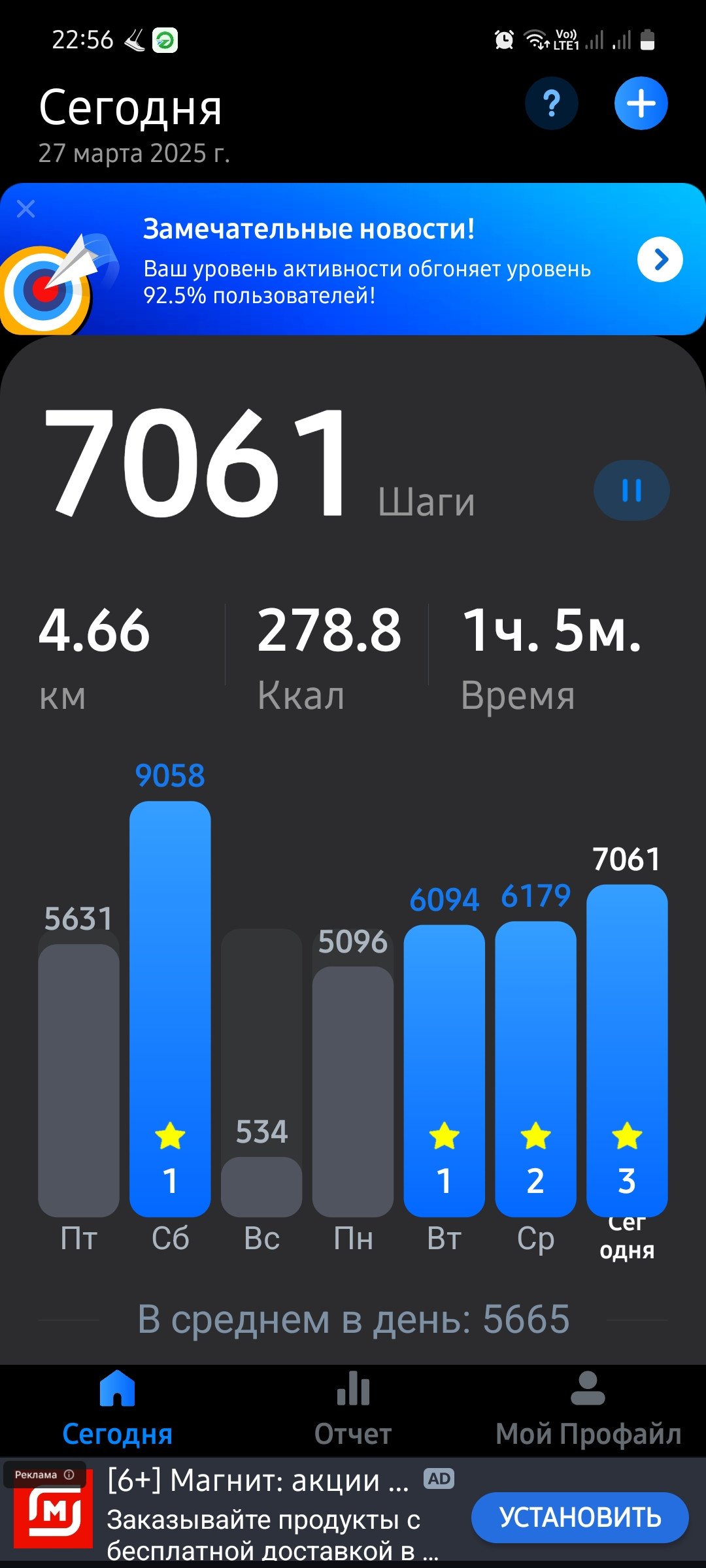
Task: Open the Реклама info icon
Action: [69, 1475]
